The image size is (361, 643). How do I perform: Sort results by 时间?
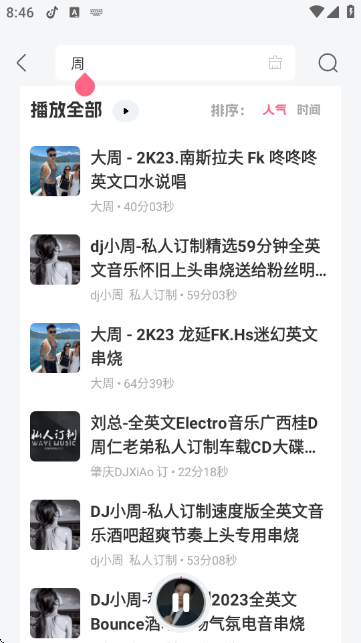coord(308,110)
